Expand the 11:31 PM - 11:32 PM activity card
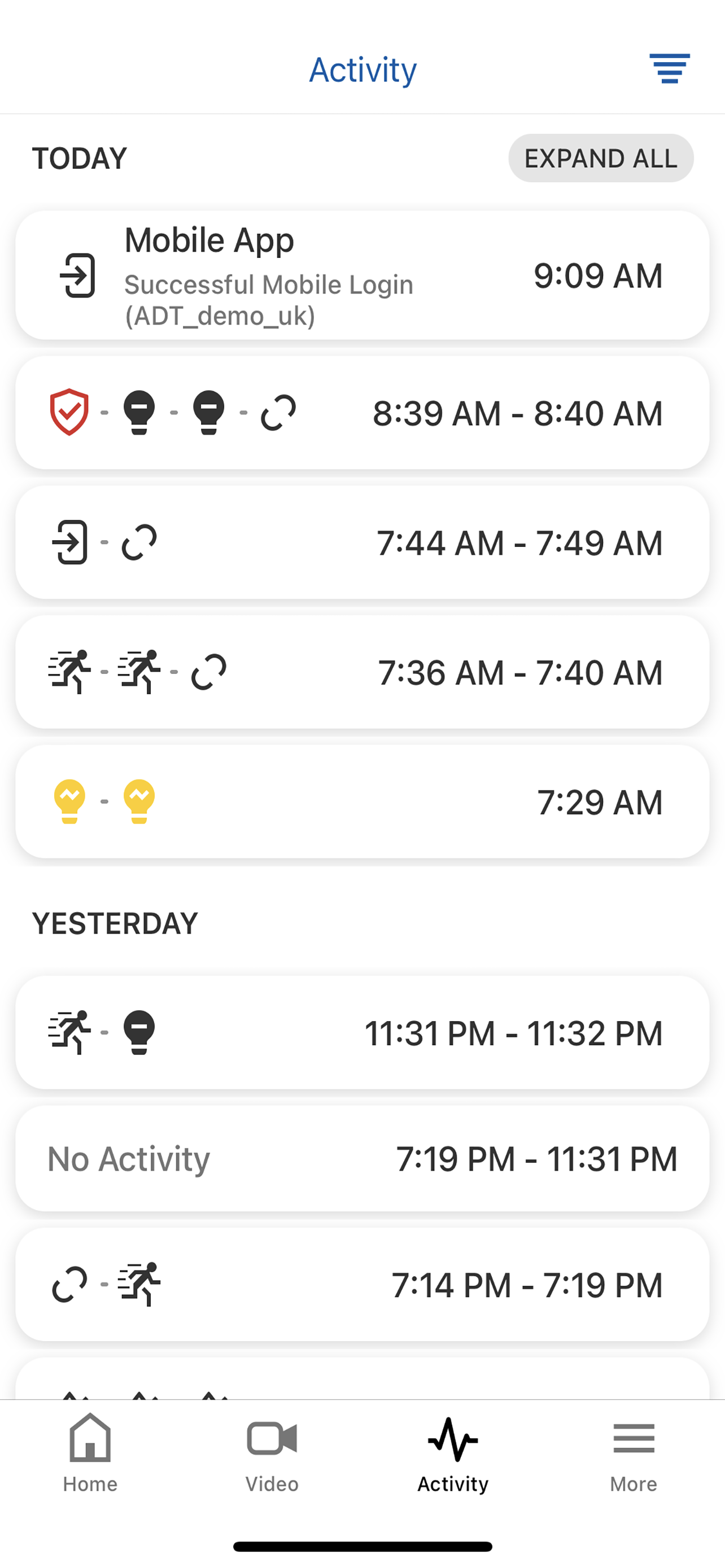Viewport: 725px width, 1568px height. [362, 1032]
